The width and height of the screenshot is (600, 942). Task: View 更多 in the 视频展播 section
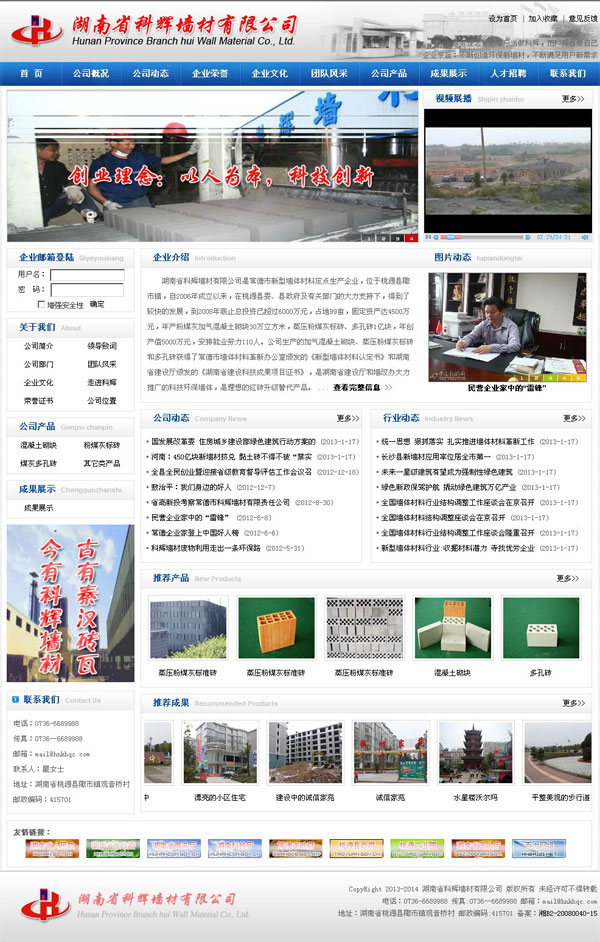coord(572,99)
